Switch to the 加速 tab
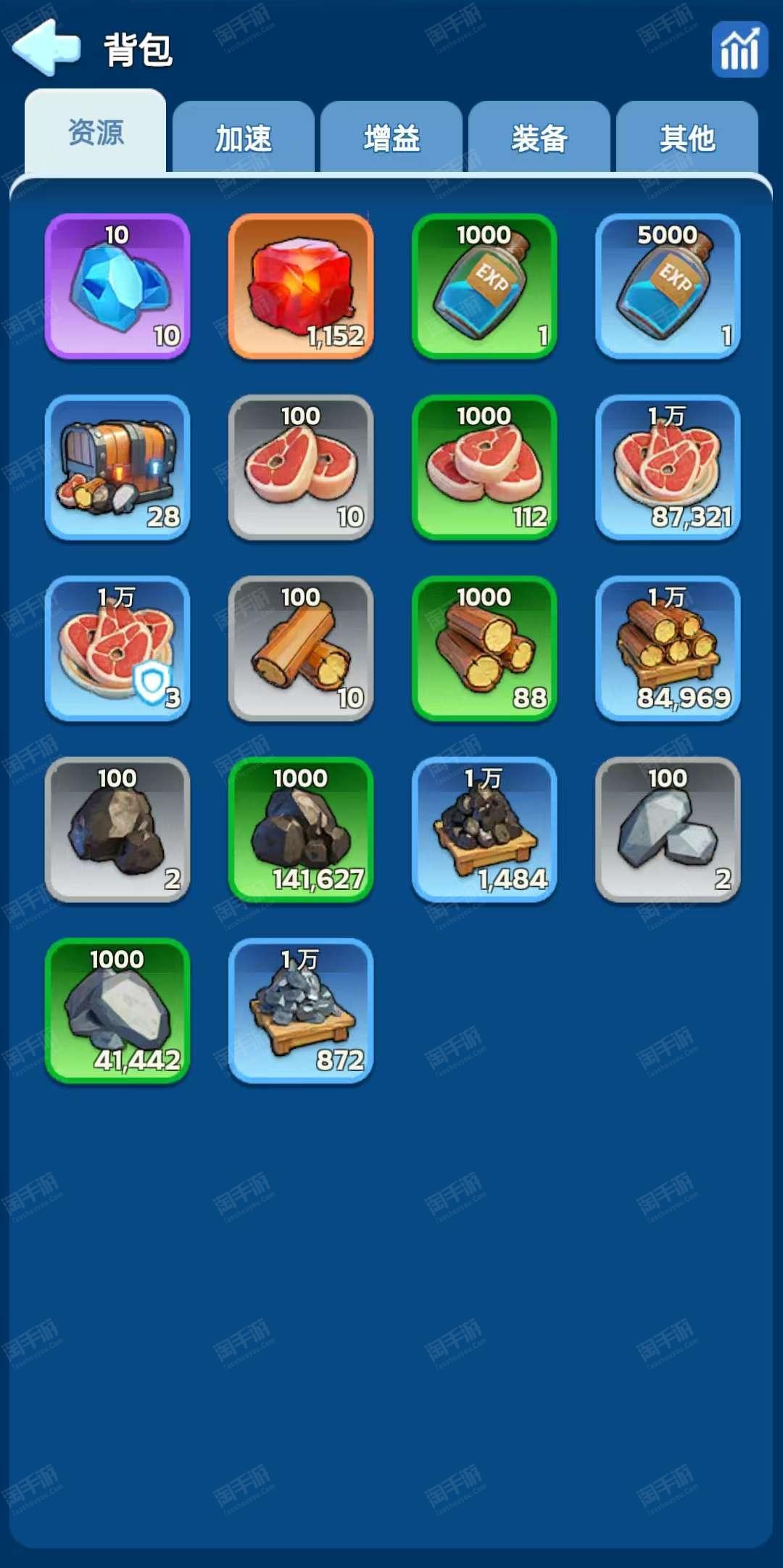Viewport: 783px width, 1568px height. point(243,138)
